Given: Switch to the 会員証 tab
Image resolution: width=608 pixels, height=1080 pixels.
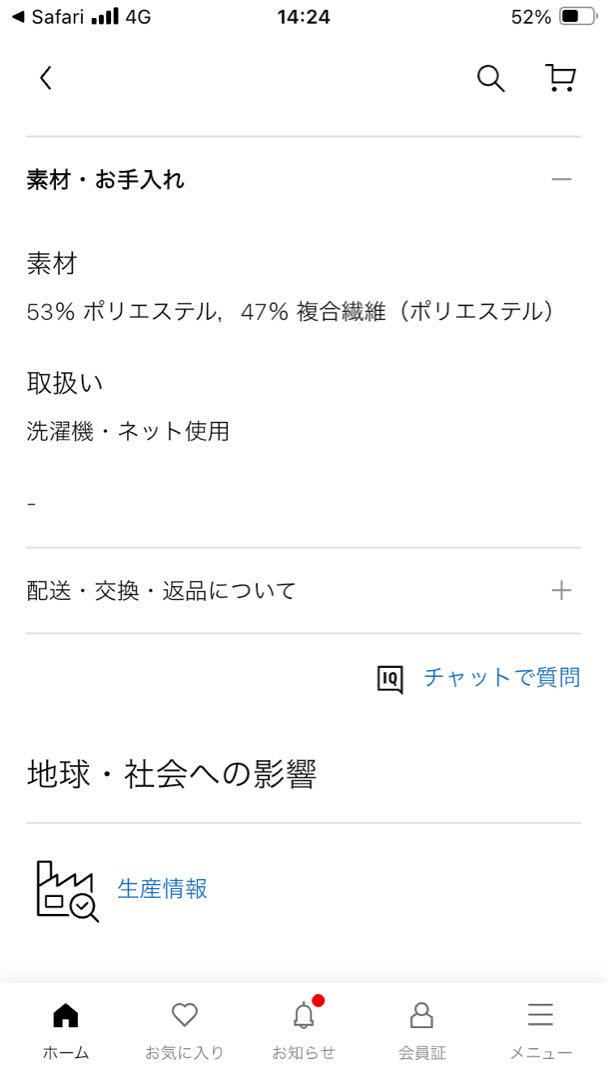Looking at the screenshot, I should 422,1031.
